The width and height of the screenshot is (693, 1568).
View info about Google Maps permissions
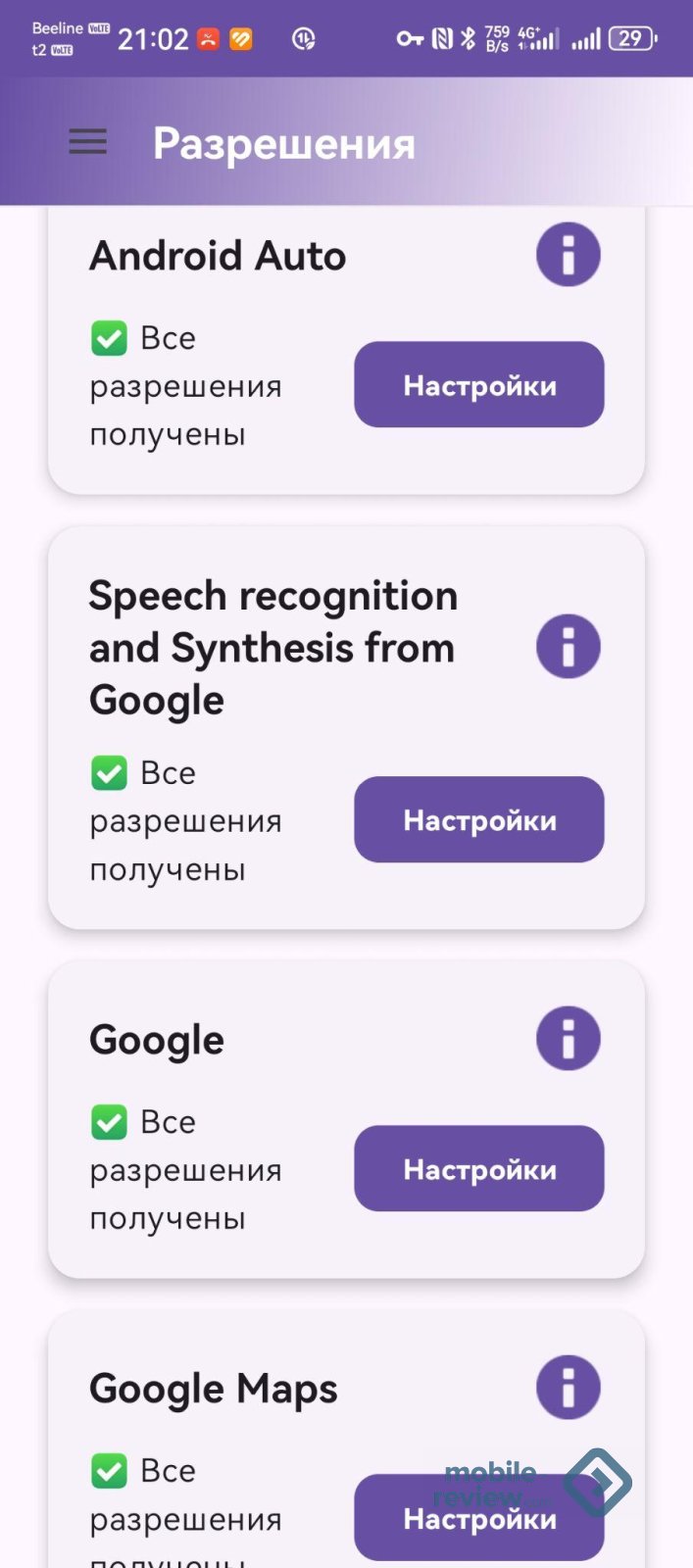568,1388
